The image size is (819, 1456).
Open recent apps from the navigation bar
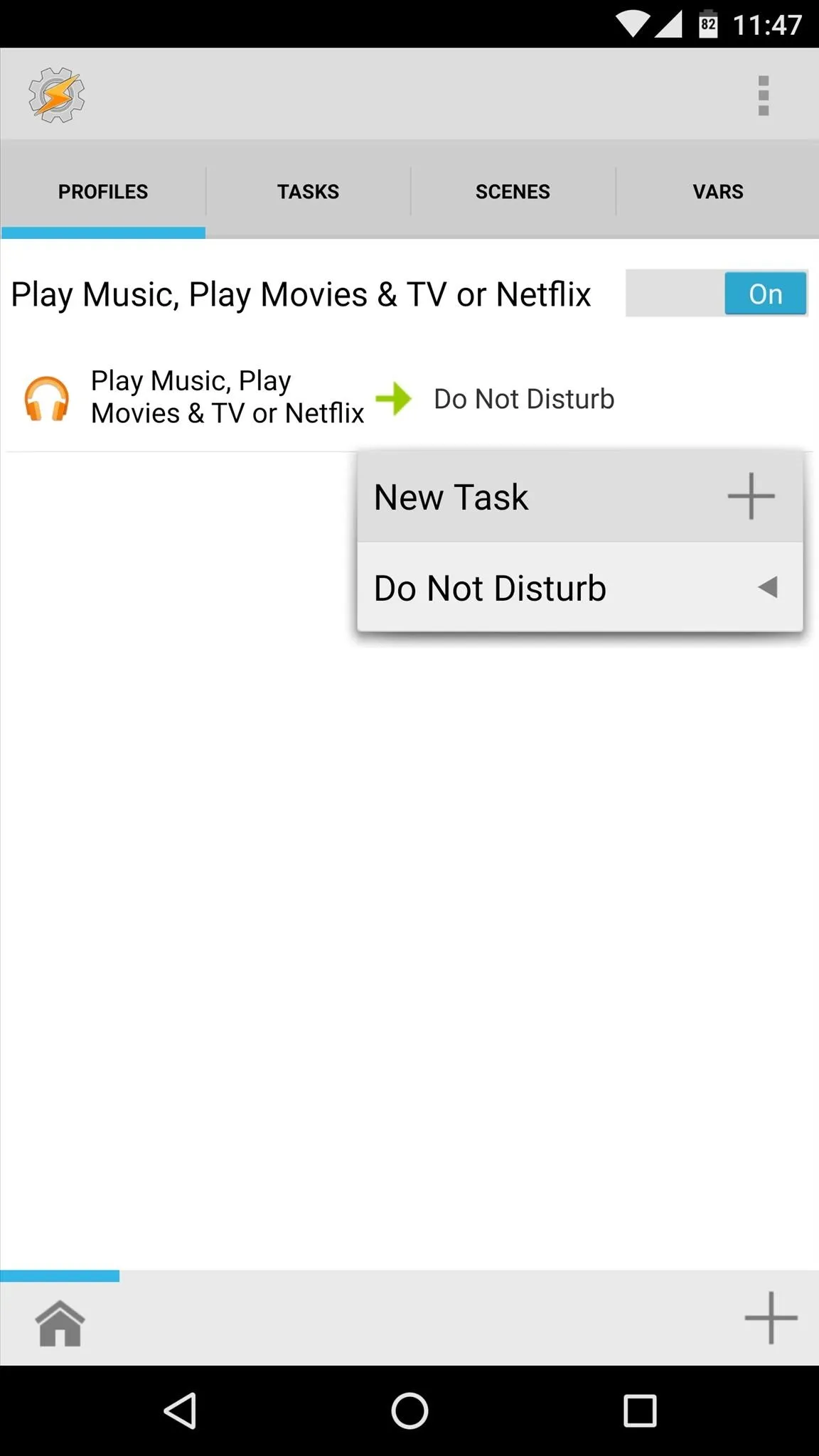(640, 1410)
